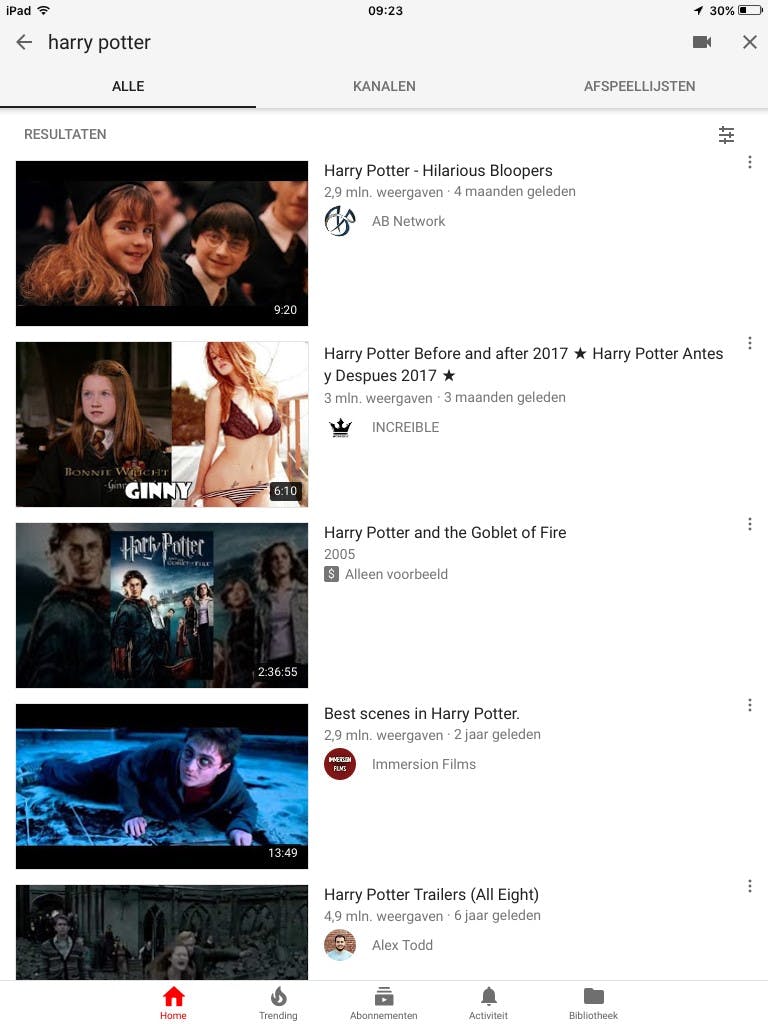The width and height of the screenshot is (768, 1024).
Task: Open more options for Before and after 2017
Action: click(750, 343)
